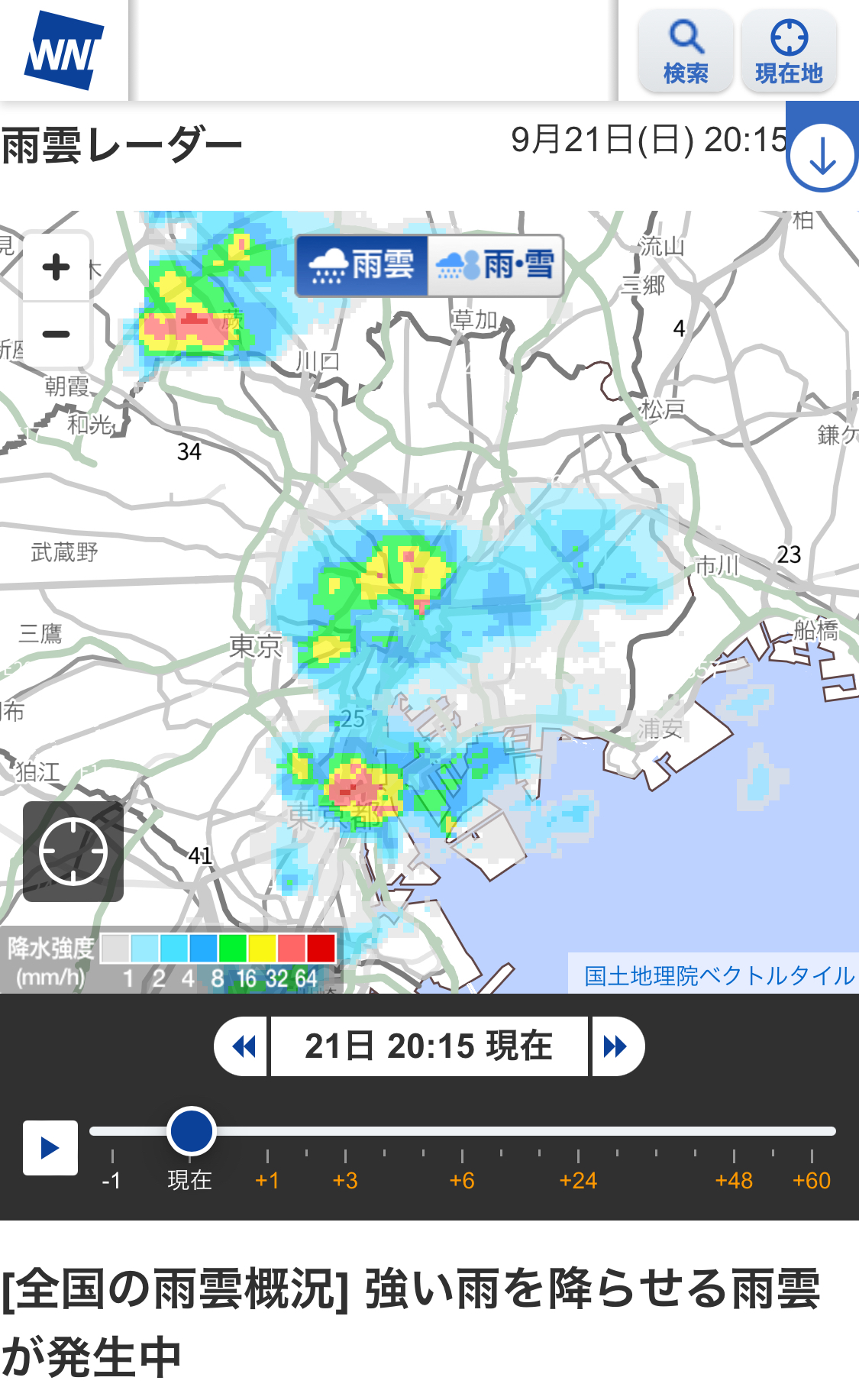Screen dimensions: 859x1400
Task: Zoom in on the radar map
Action: point(57,267)
